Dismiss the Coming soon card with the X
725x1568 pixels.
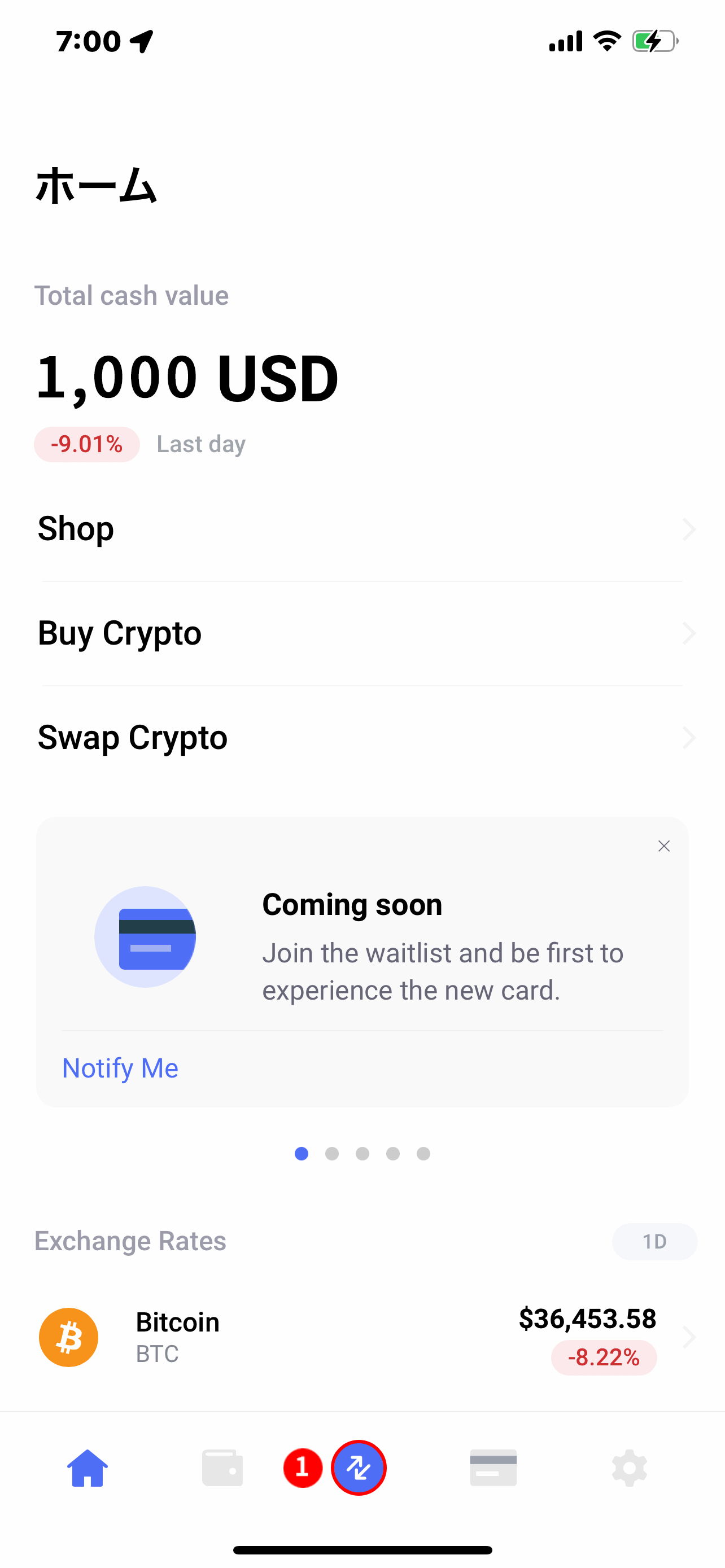pyautogui.click(x=663, y=846)
